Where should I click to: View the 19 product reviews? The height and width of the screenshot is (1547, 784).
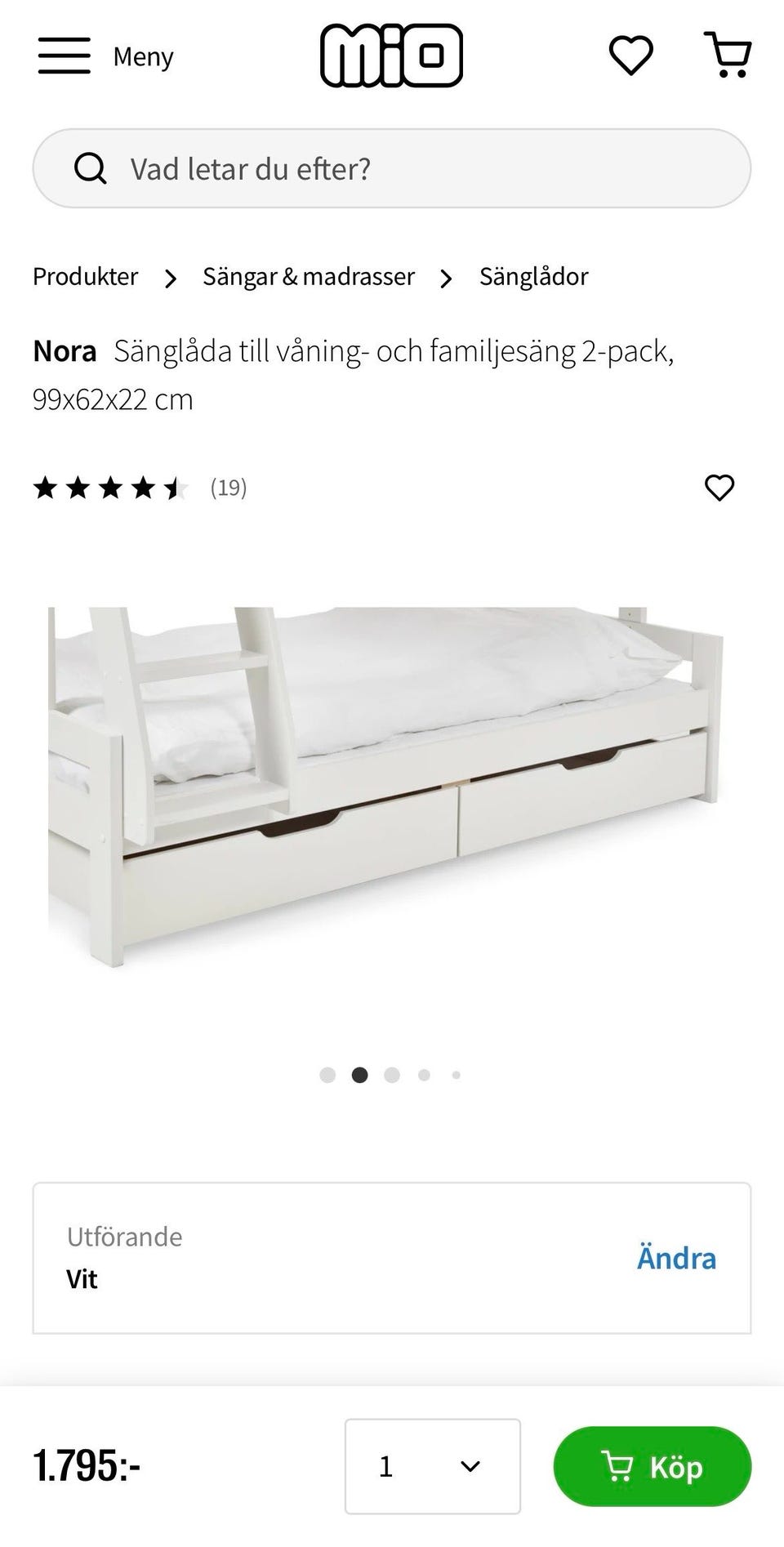click(228, 488)
